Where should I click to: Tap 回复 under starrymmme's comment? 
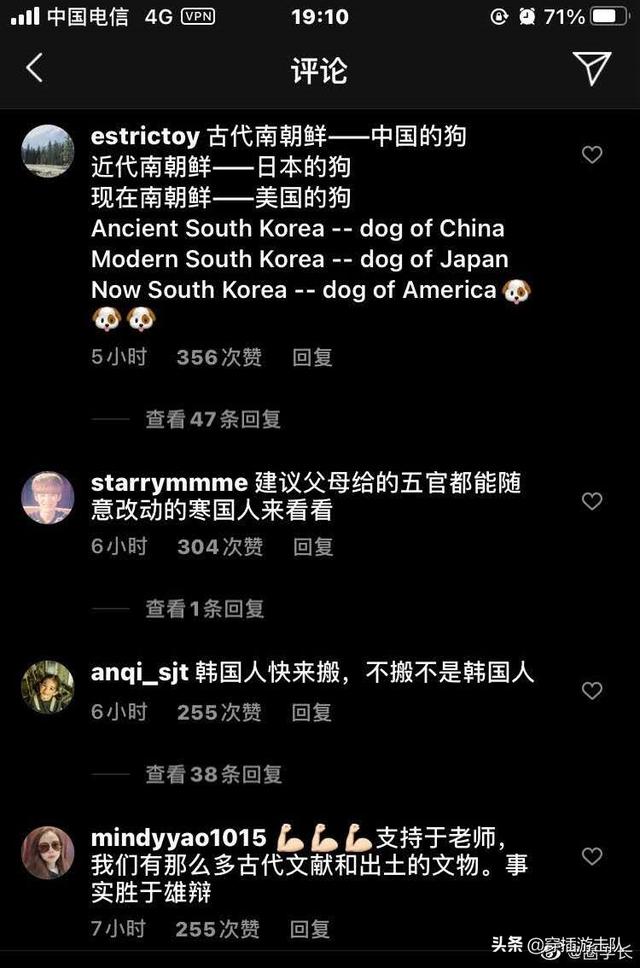click(x=312, y=547)
